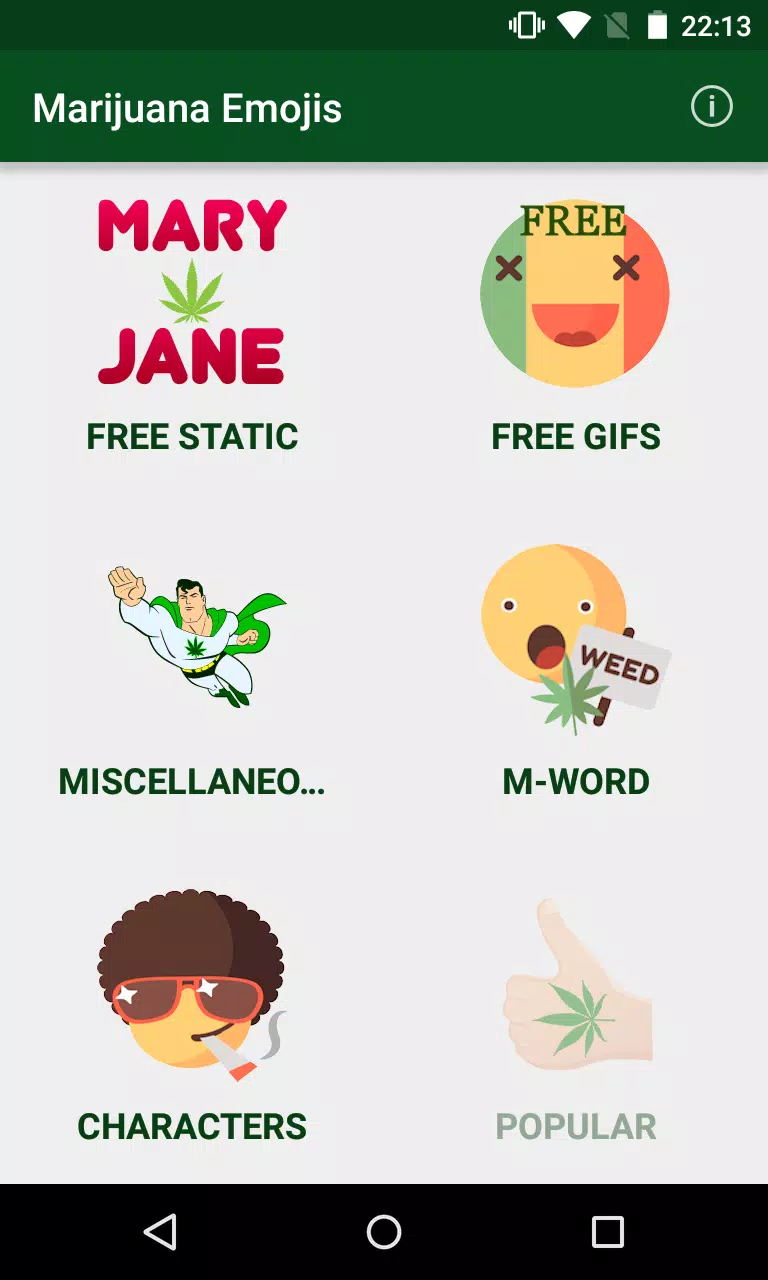Tap the Wi-Fi status icon
The image size is (768, 1280).
click(x=573, y=27)
